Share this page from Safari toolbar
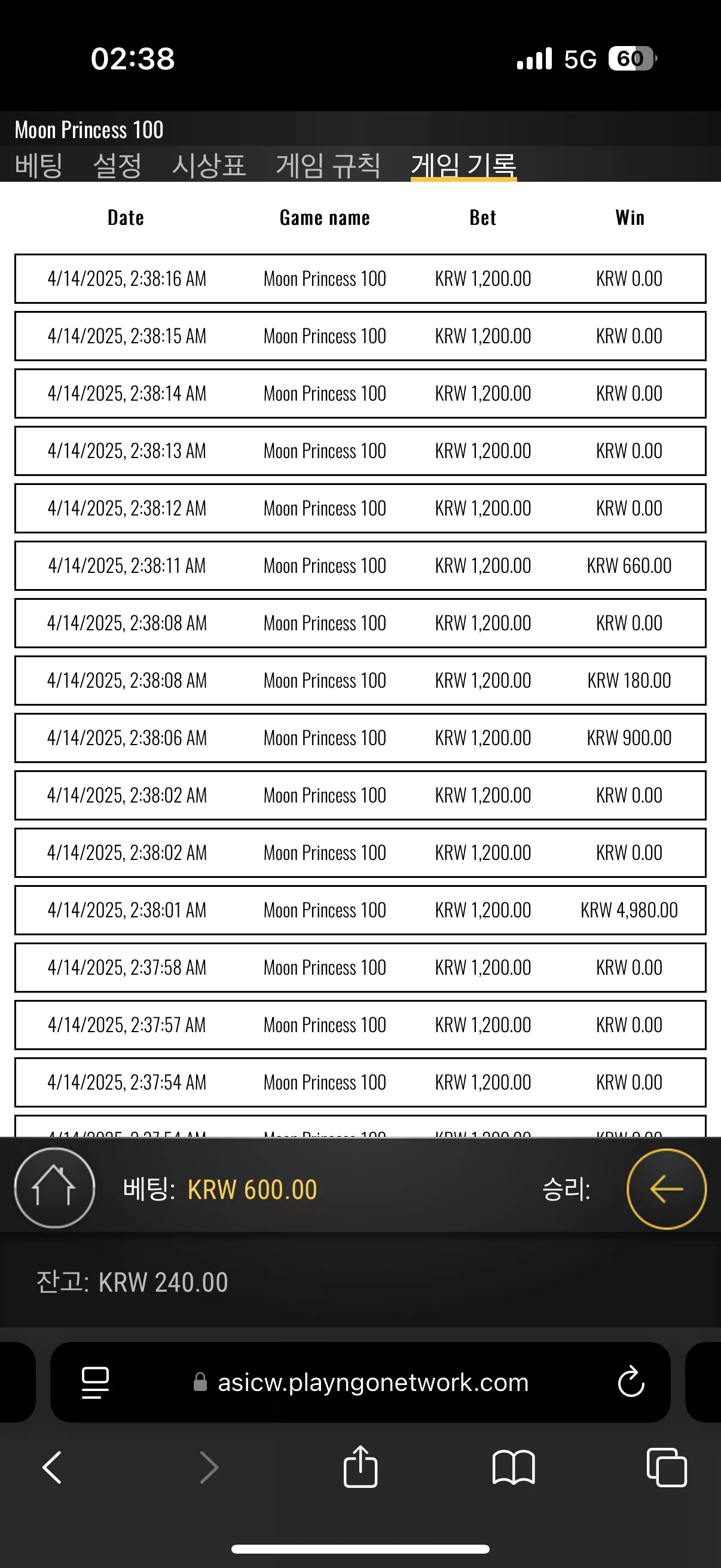The width and height of the screenshot is (721, 1568). [x=360, y=1466]
